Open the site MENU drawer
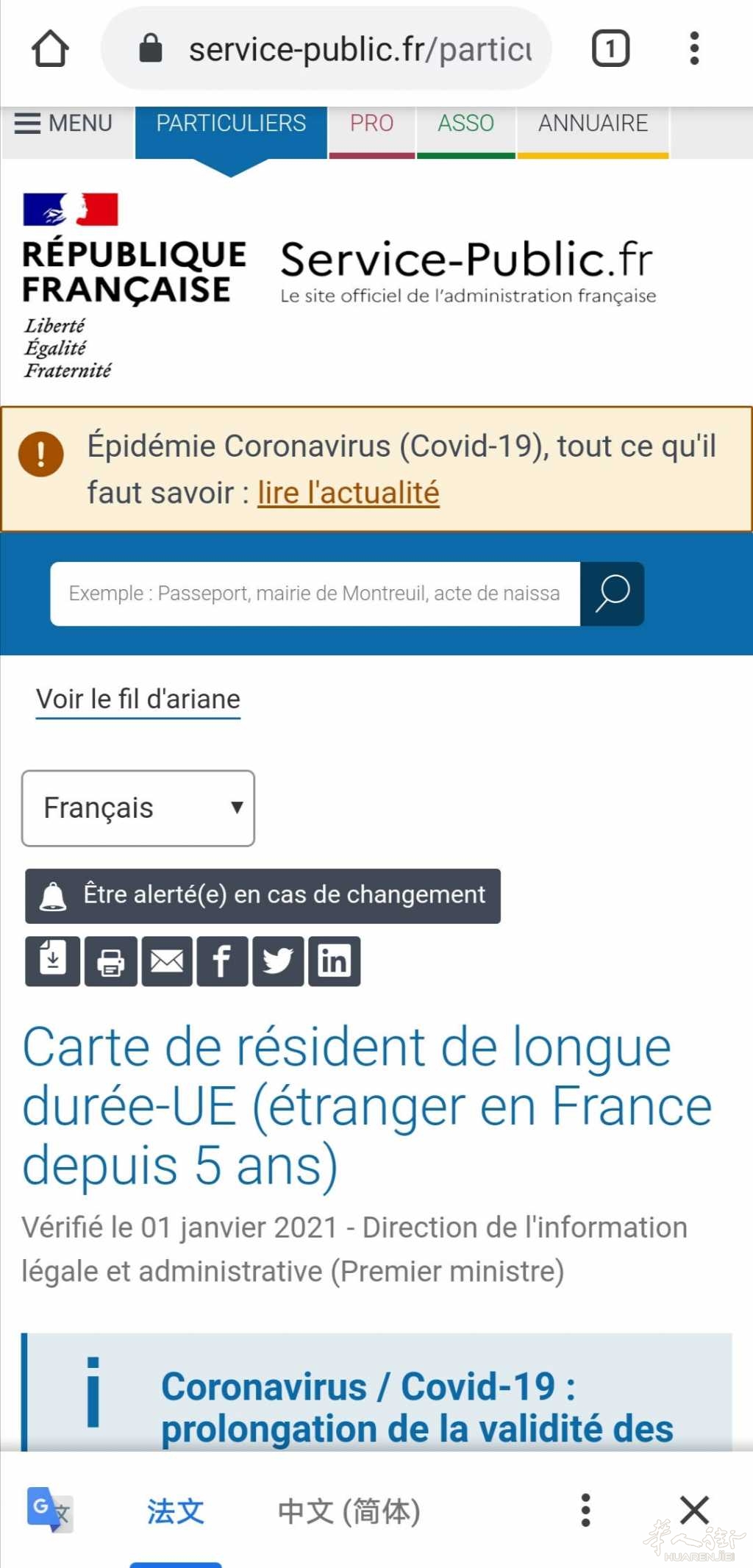 pos(64,123)
